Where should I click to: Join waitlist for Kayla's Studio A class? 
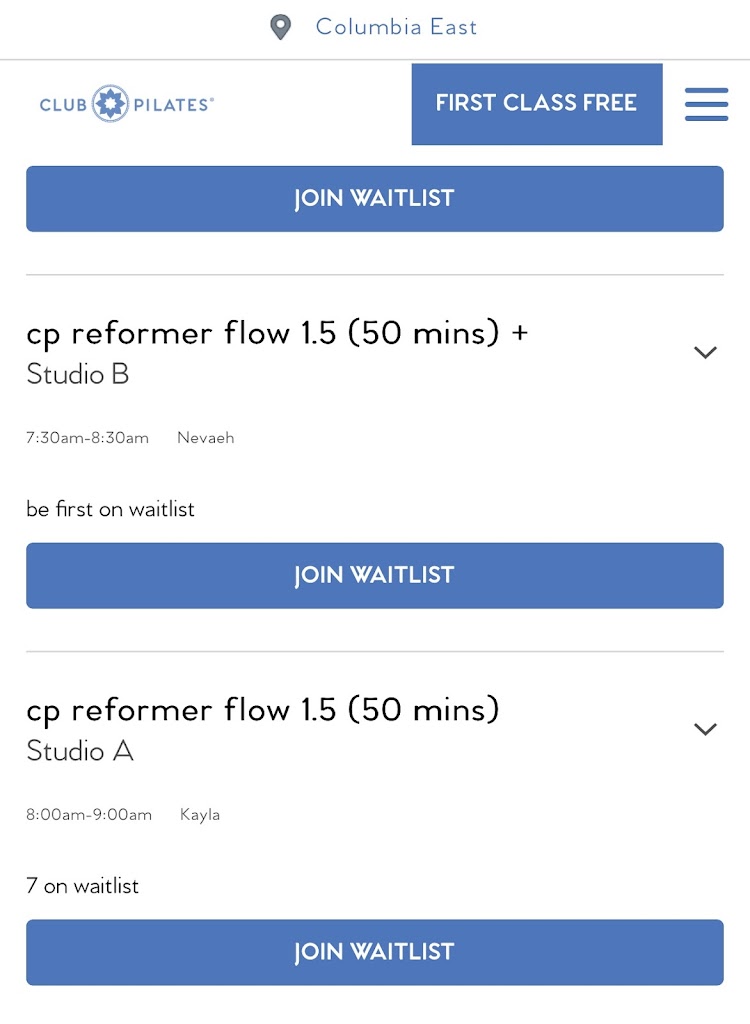click(x=374, y=952)
